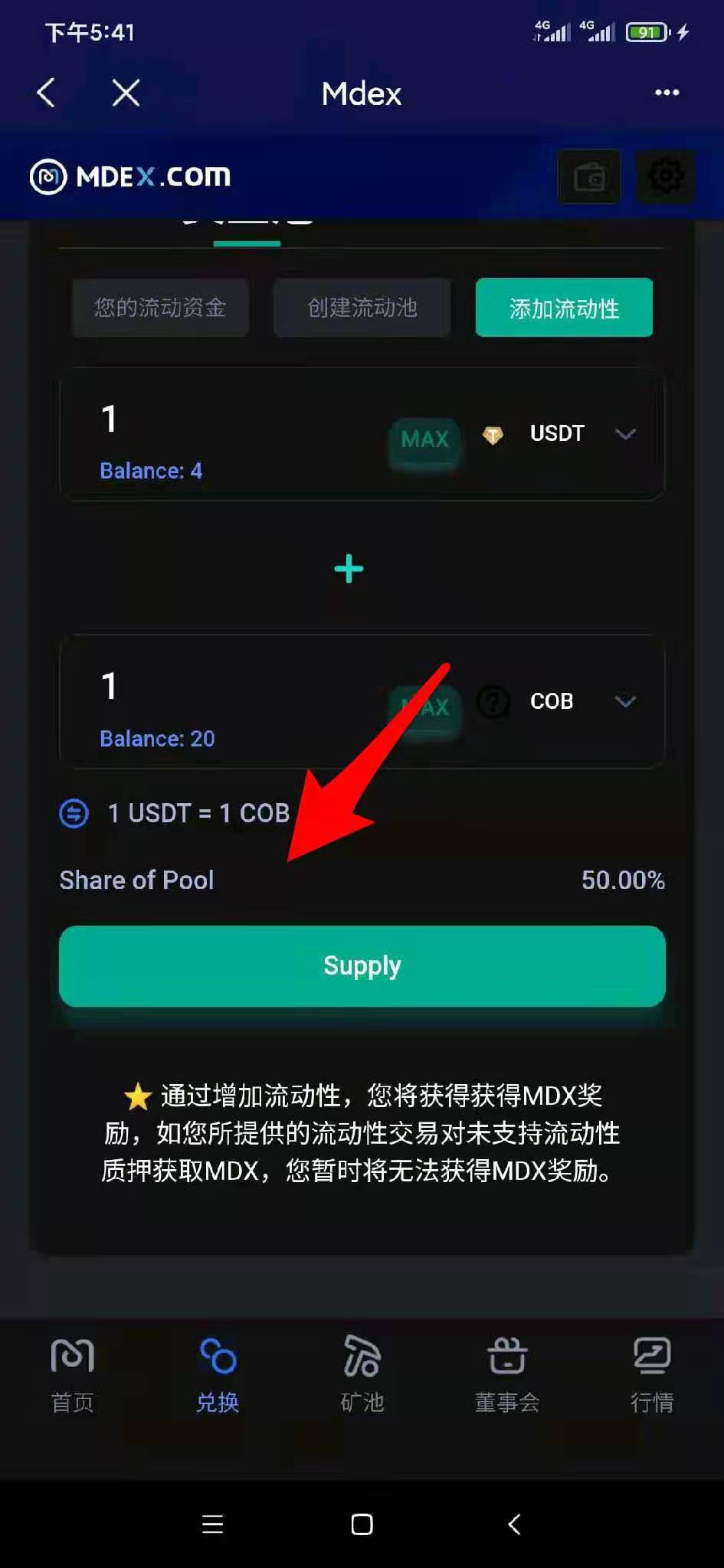This screenshot has height=1568, width=724.
Task: Open the wallet icon in MDEX header
Action: tap(588, 177)
